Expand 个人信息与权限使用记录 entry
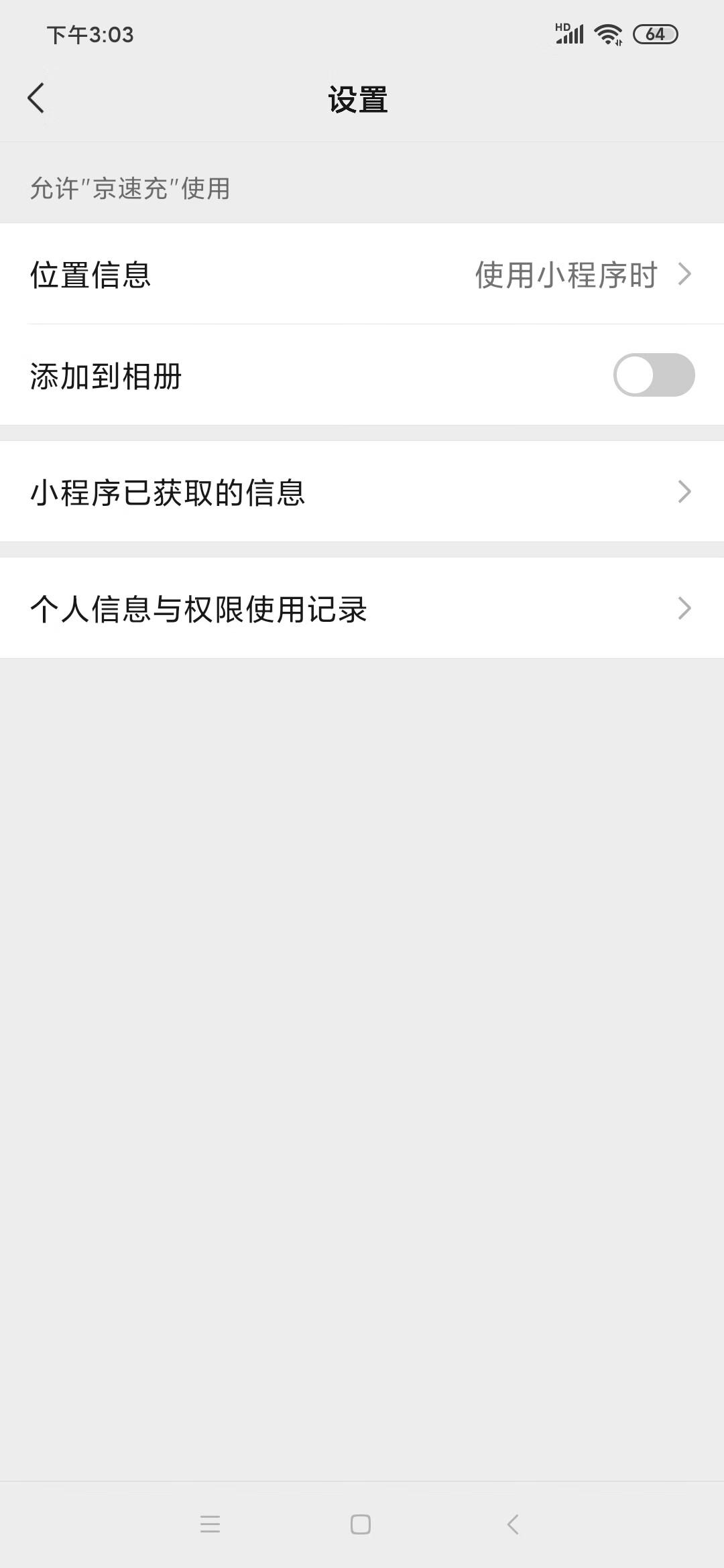Screen dimensions: 724x1568 pos(362,608)
